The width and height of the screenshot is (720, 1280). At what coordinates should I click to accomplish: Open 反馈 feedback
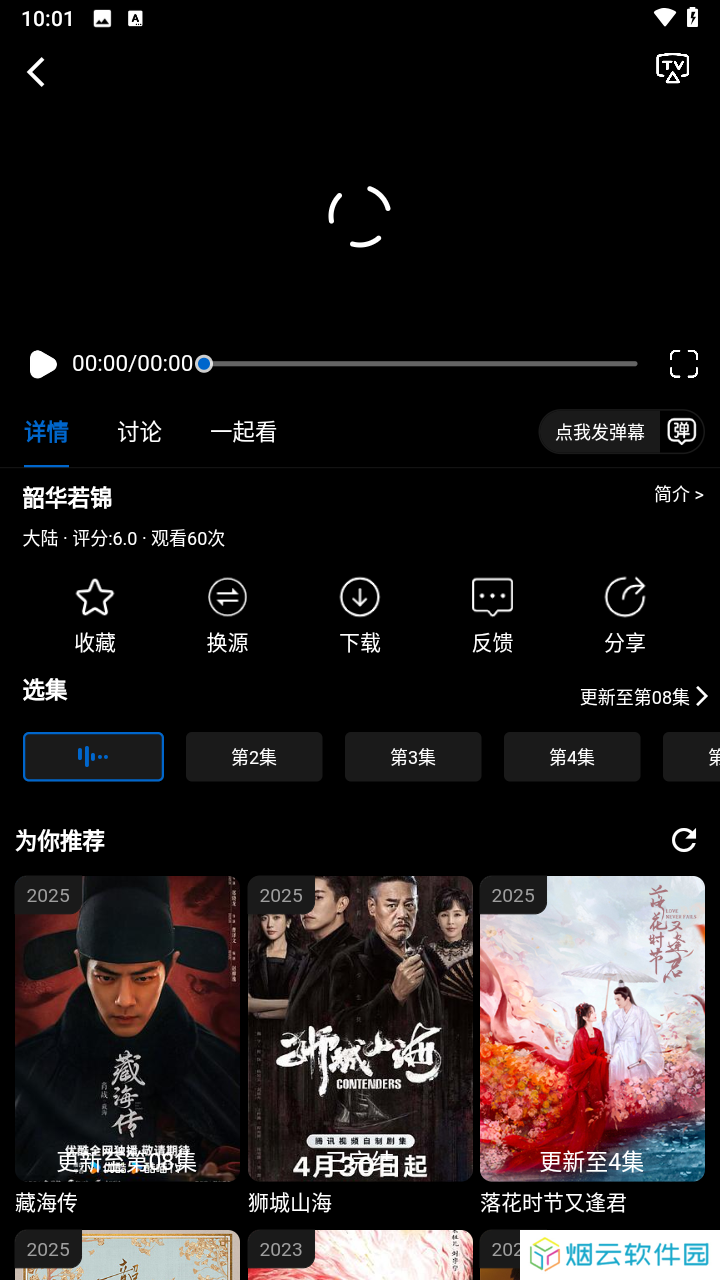[492, 616]
